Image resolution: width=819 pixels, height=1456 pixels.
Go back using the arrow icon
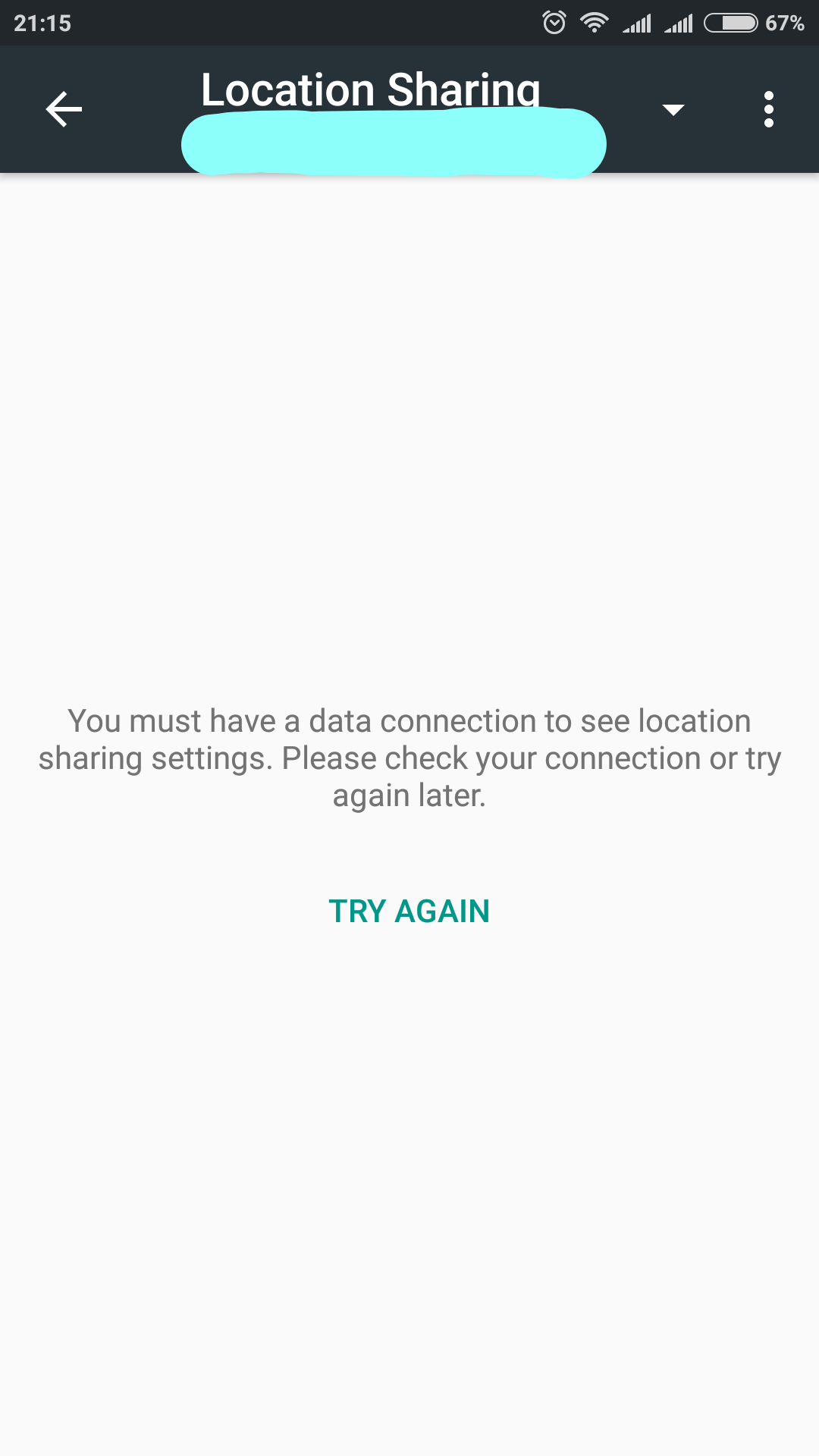pyautogui.click(x=64, y=109)
